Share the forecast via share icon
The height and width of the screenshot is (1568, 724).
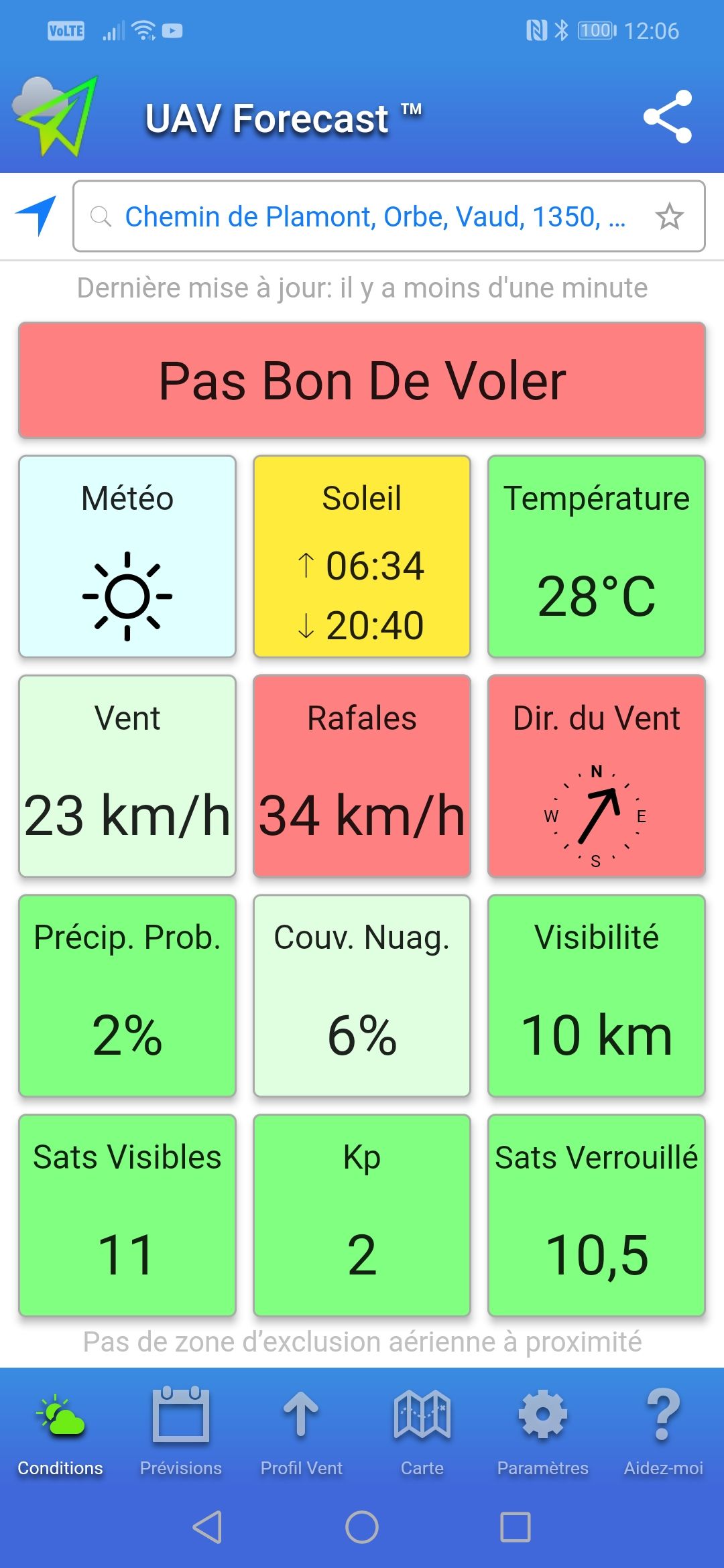coord(667,117)
